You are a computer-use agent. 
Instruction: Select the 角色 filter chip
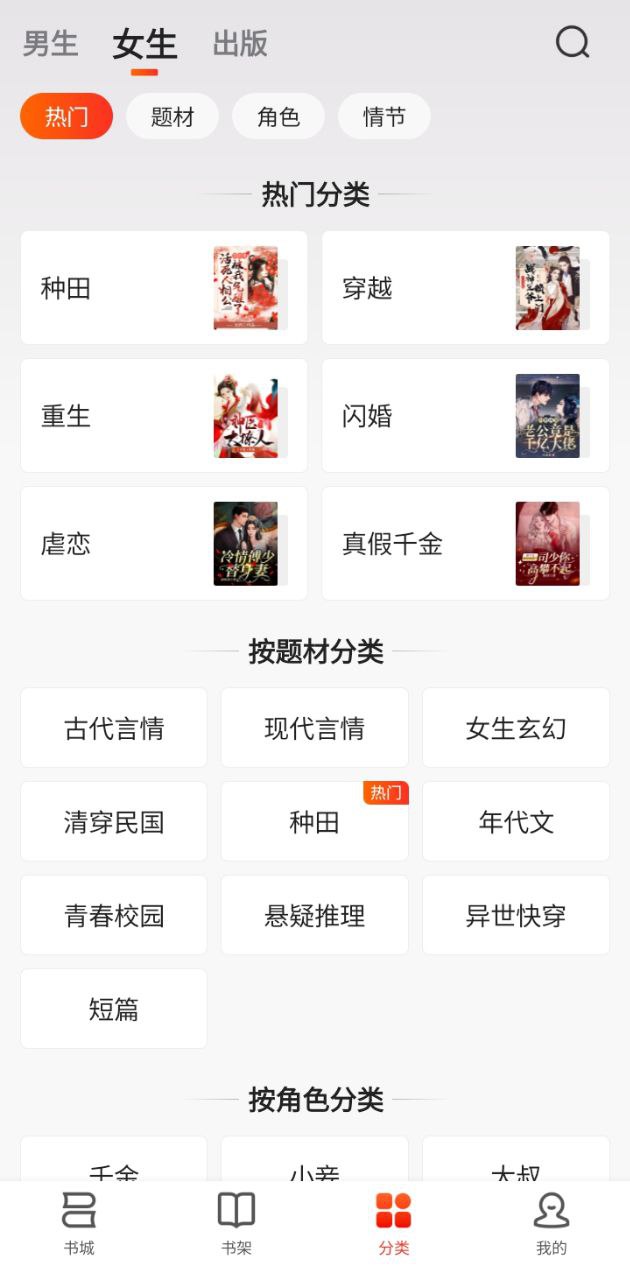coord(278,117)
